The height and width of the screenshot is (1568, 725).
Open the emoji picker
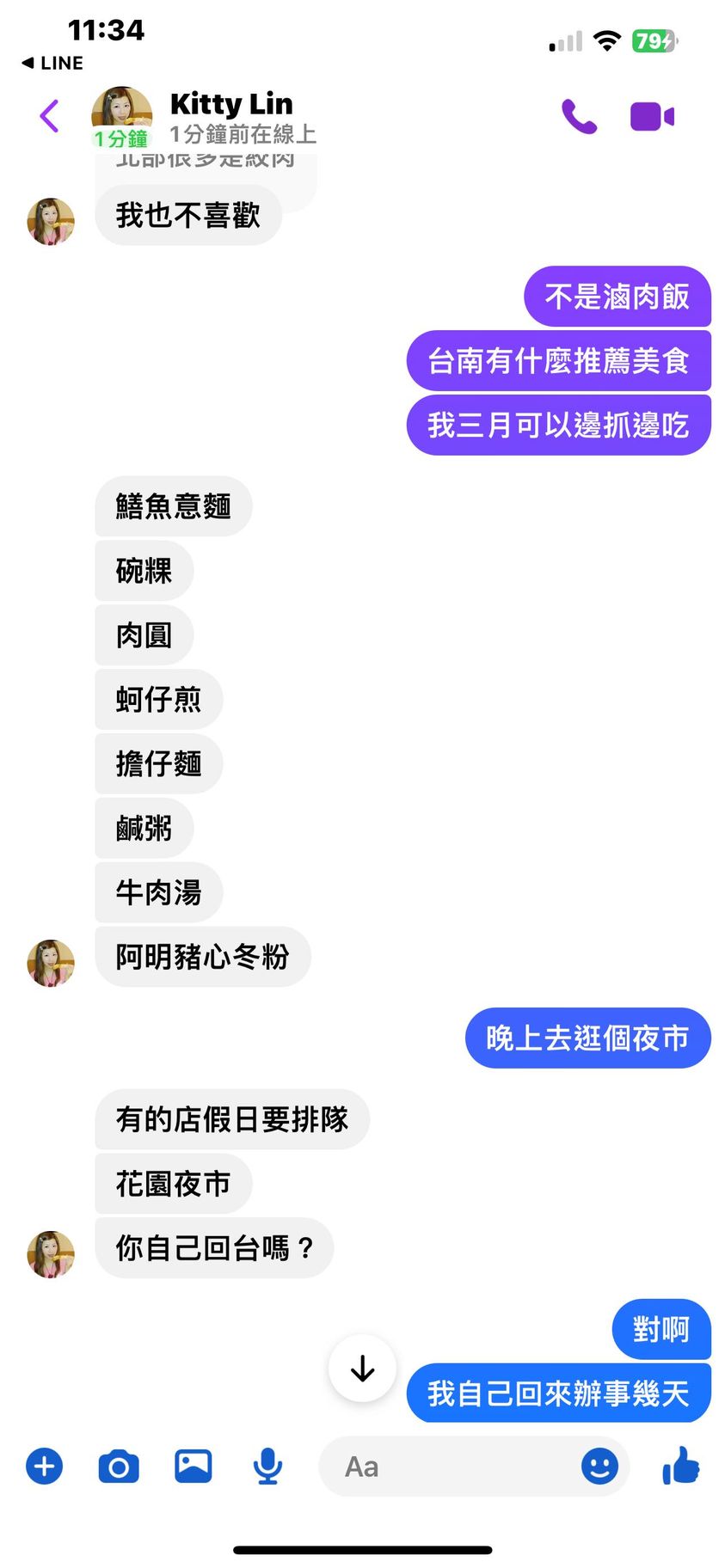click(599, 1466)
